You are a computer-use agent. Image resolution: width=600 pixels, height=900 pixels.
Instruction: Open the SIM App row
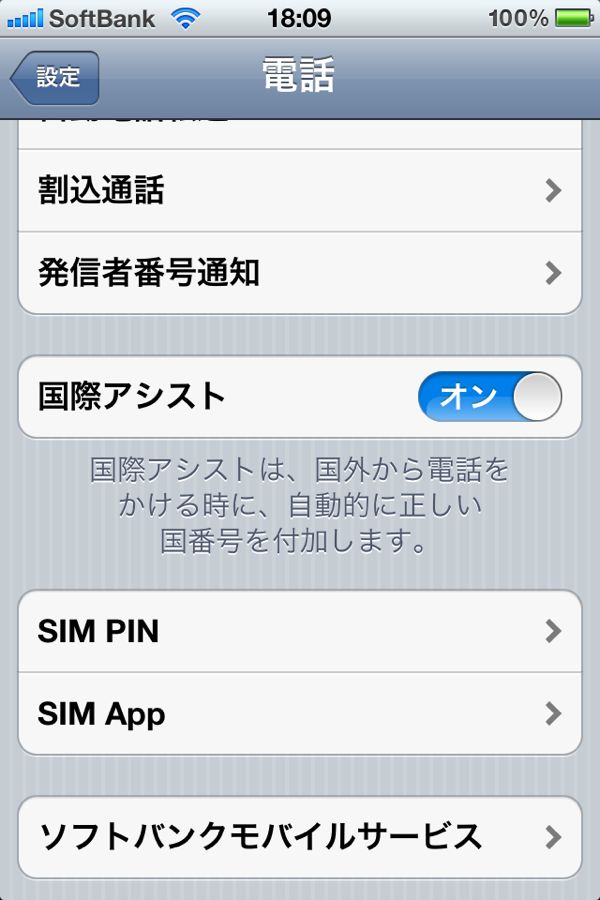[x=300, y=713]
